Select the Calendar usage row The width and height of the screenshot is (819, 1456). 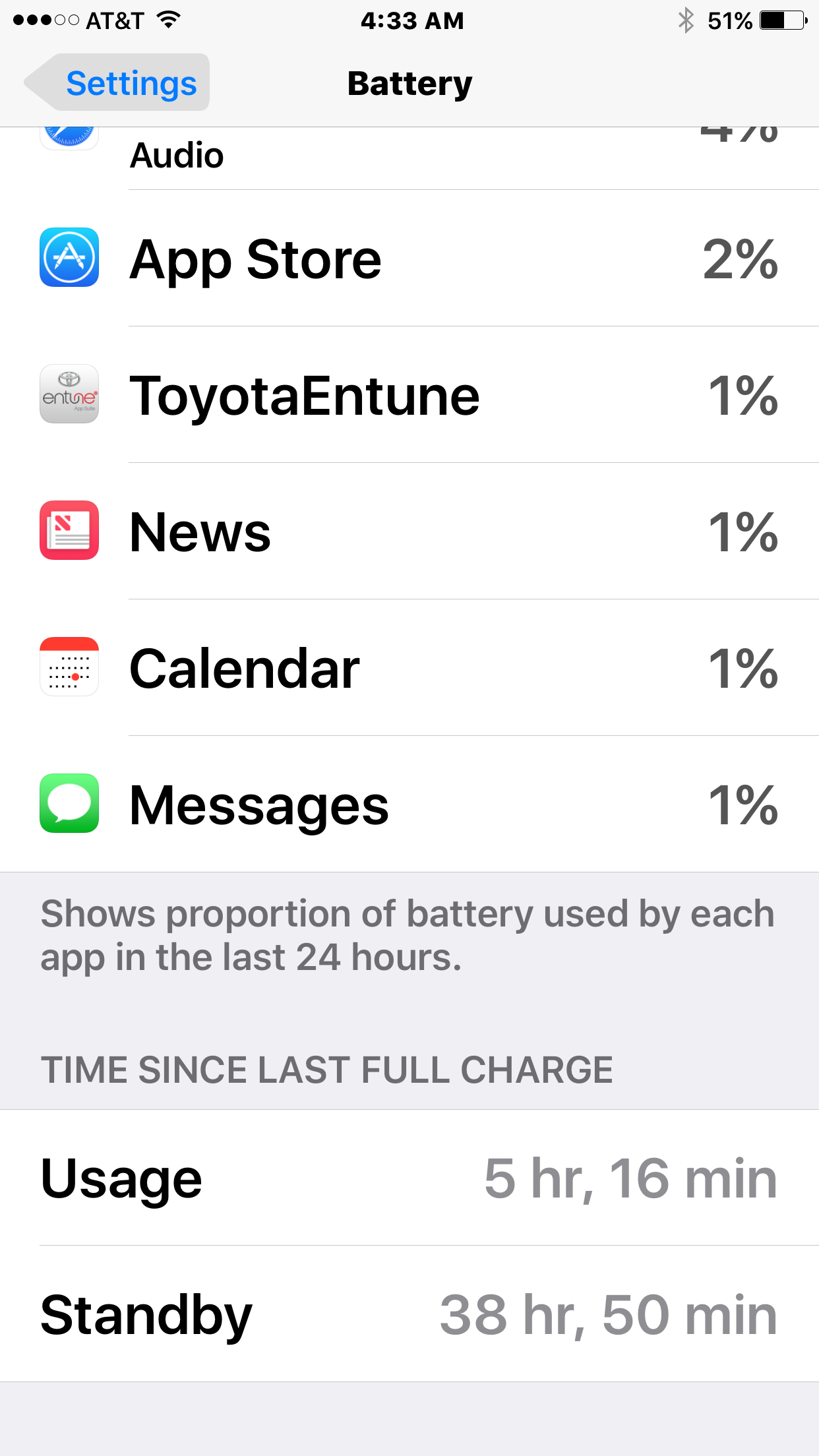[409, 667]
